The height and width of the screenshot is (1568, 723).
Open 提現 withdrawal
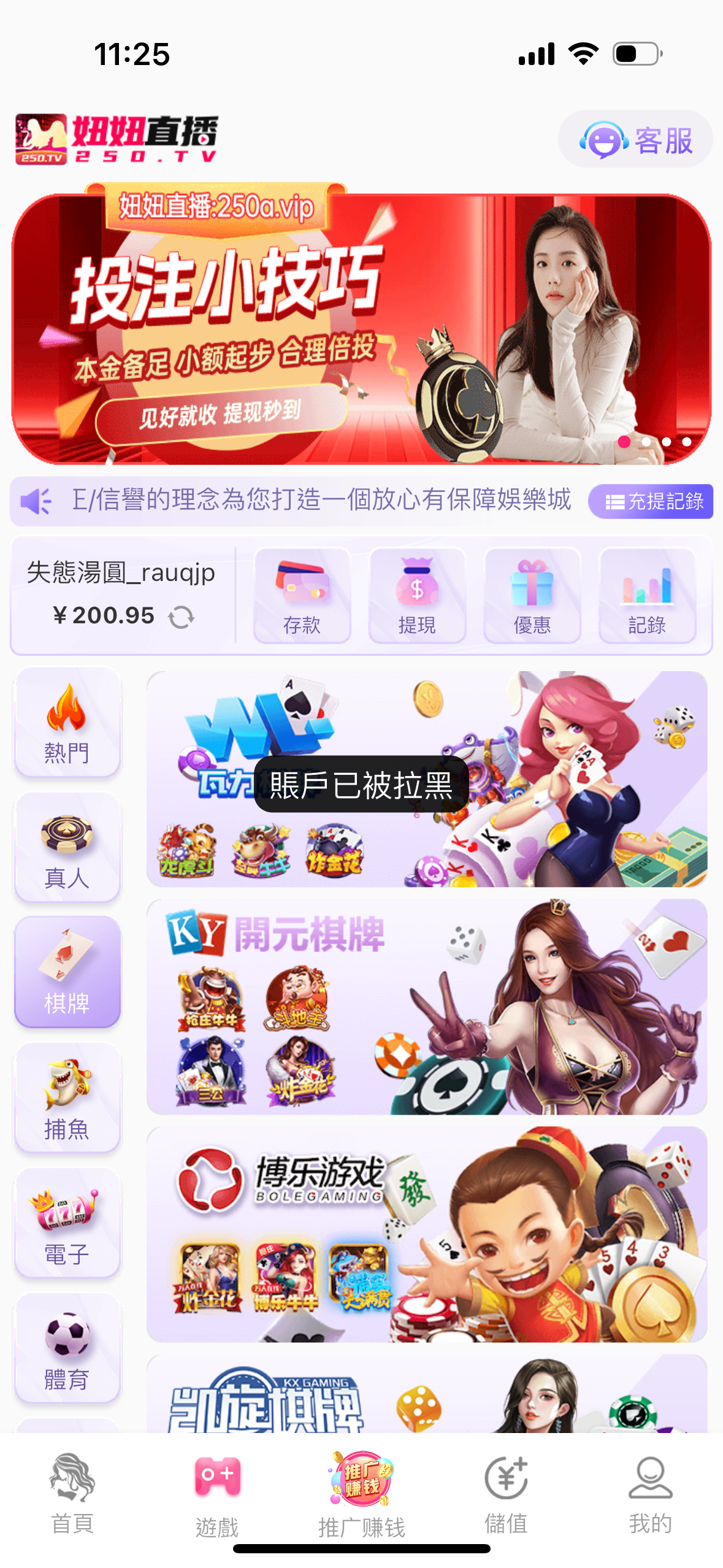(x=417, y=596)
